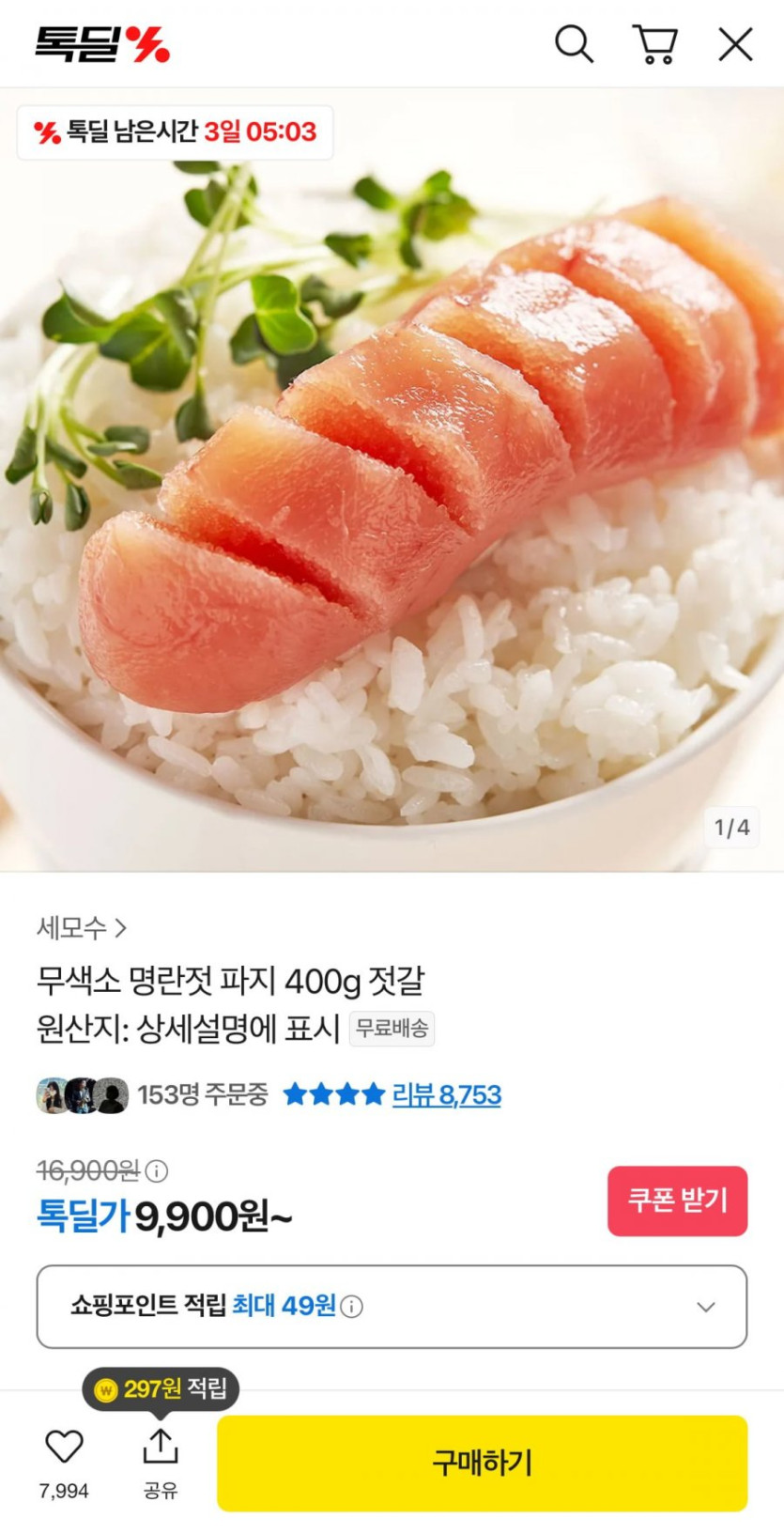This screenshot has height=1534, width=784.
Task: Open the 세모수 seller store link
Action: 81,928
